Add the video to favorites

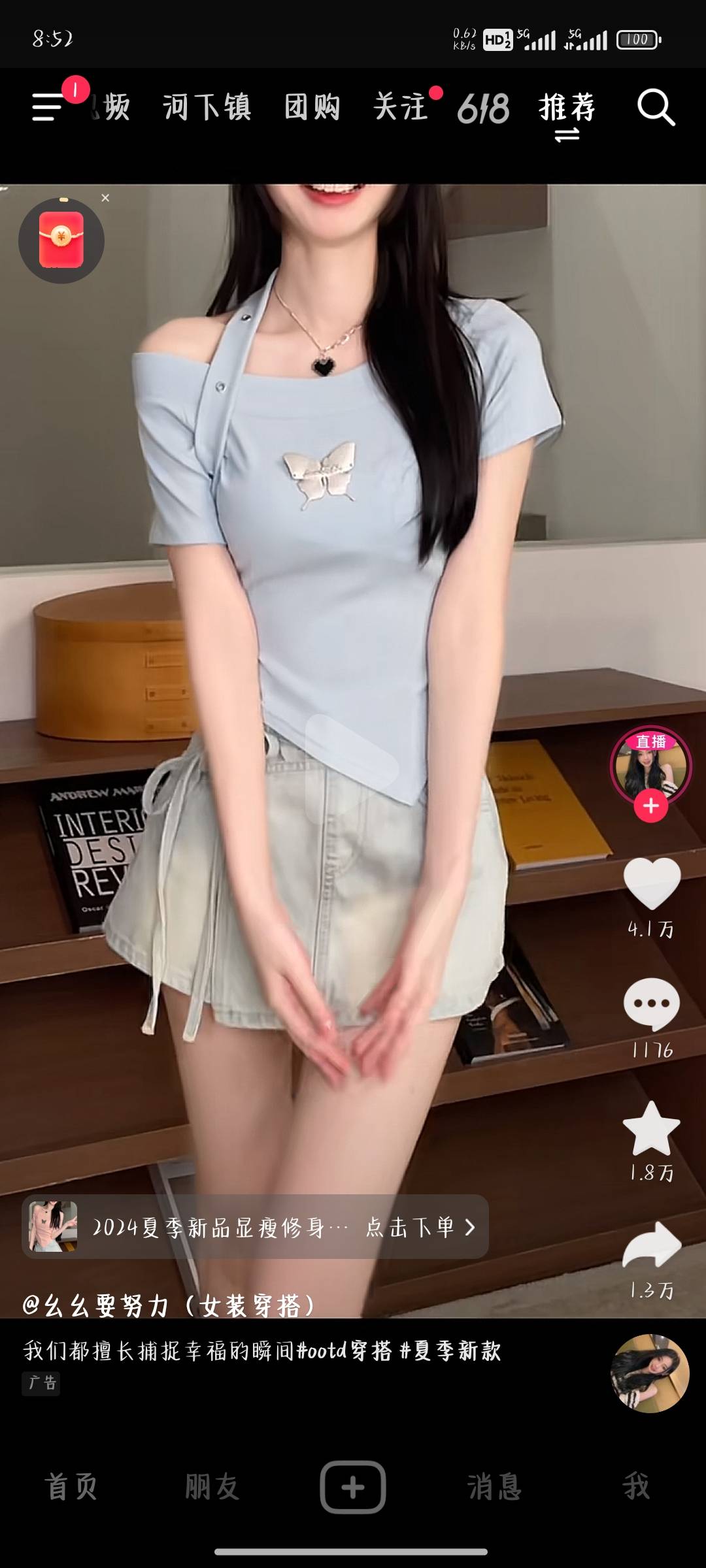coord(652,1128)
